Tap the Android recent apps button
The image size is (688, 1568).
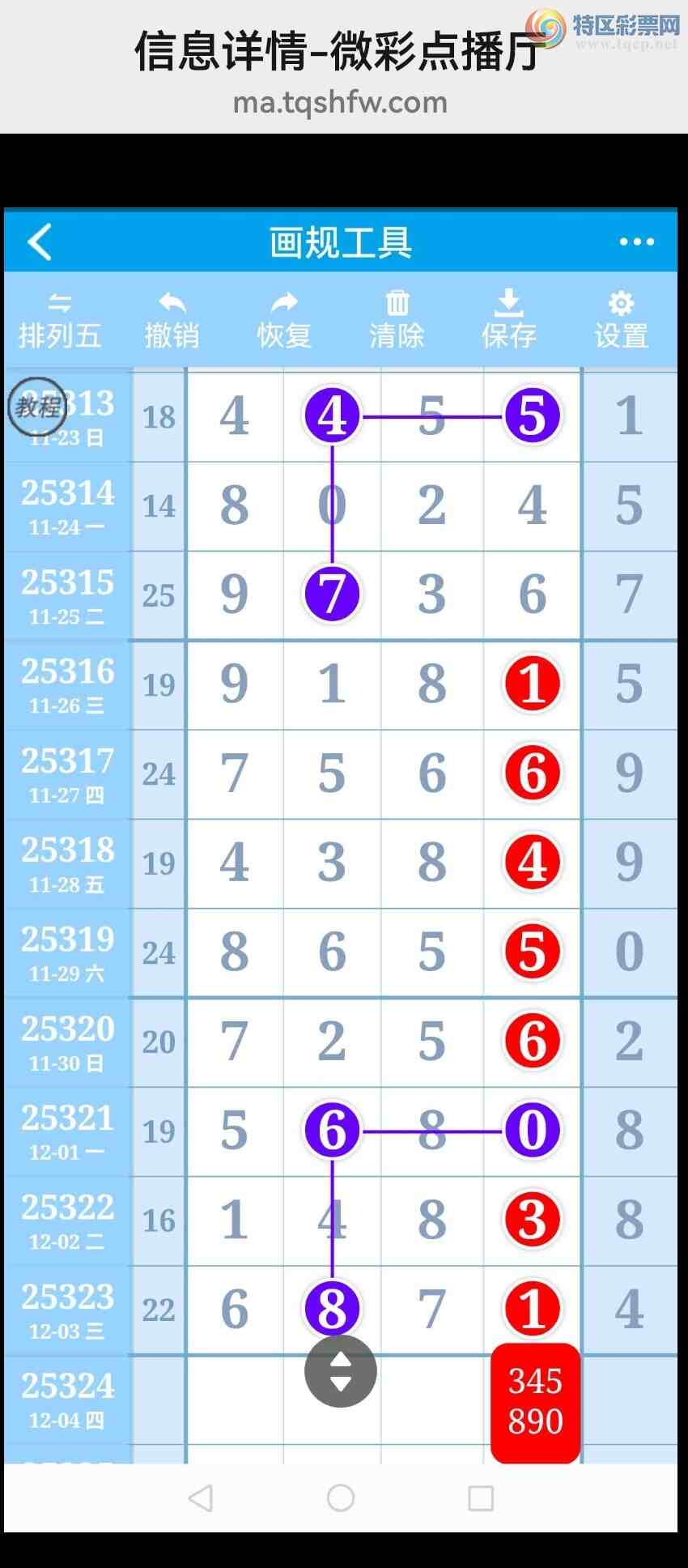tap(481, 1498)
